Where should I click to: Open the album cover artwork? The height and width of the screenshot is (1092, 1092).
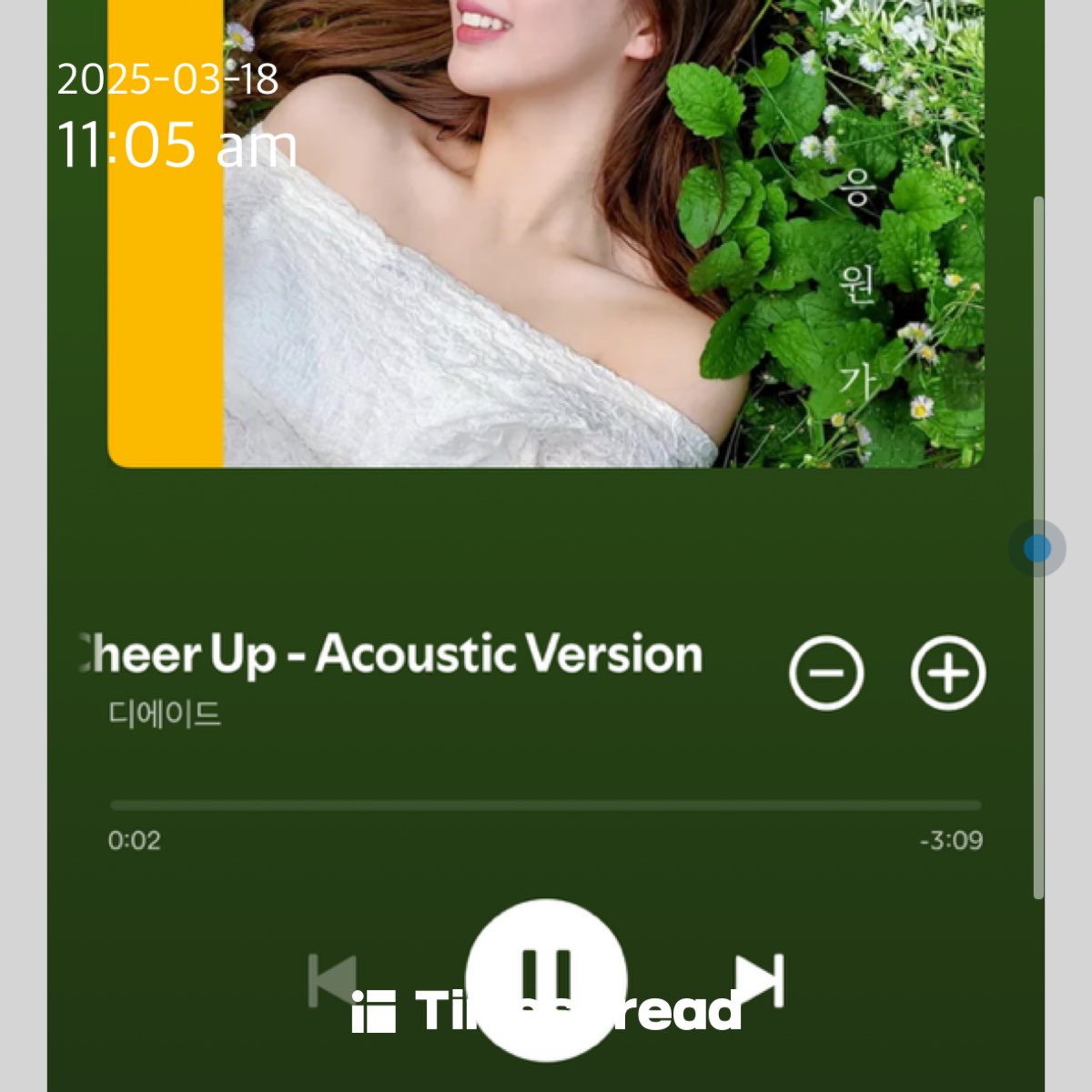click(546, 234)
